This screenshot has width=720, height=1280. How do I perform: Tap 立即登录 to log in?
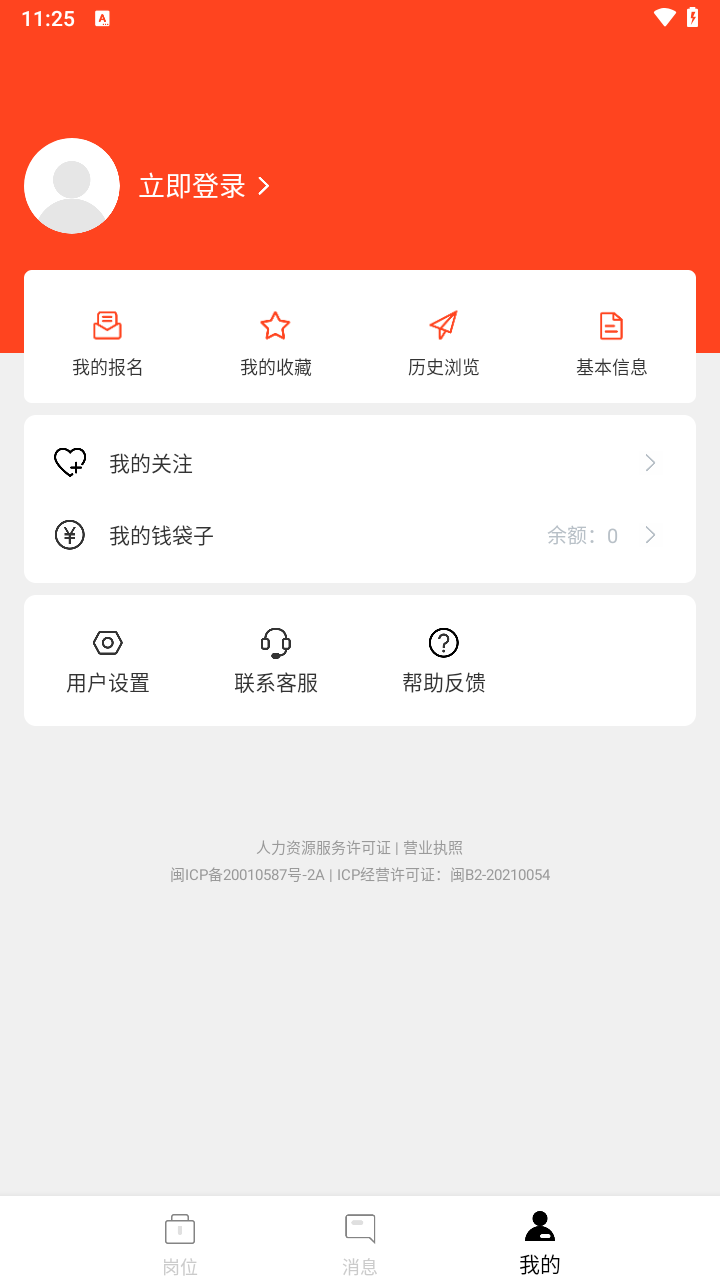[x=204, y=186]
